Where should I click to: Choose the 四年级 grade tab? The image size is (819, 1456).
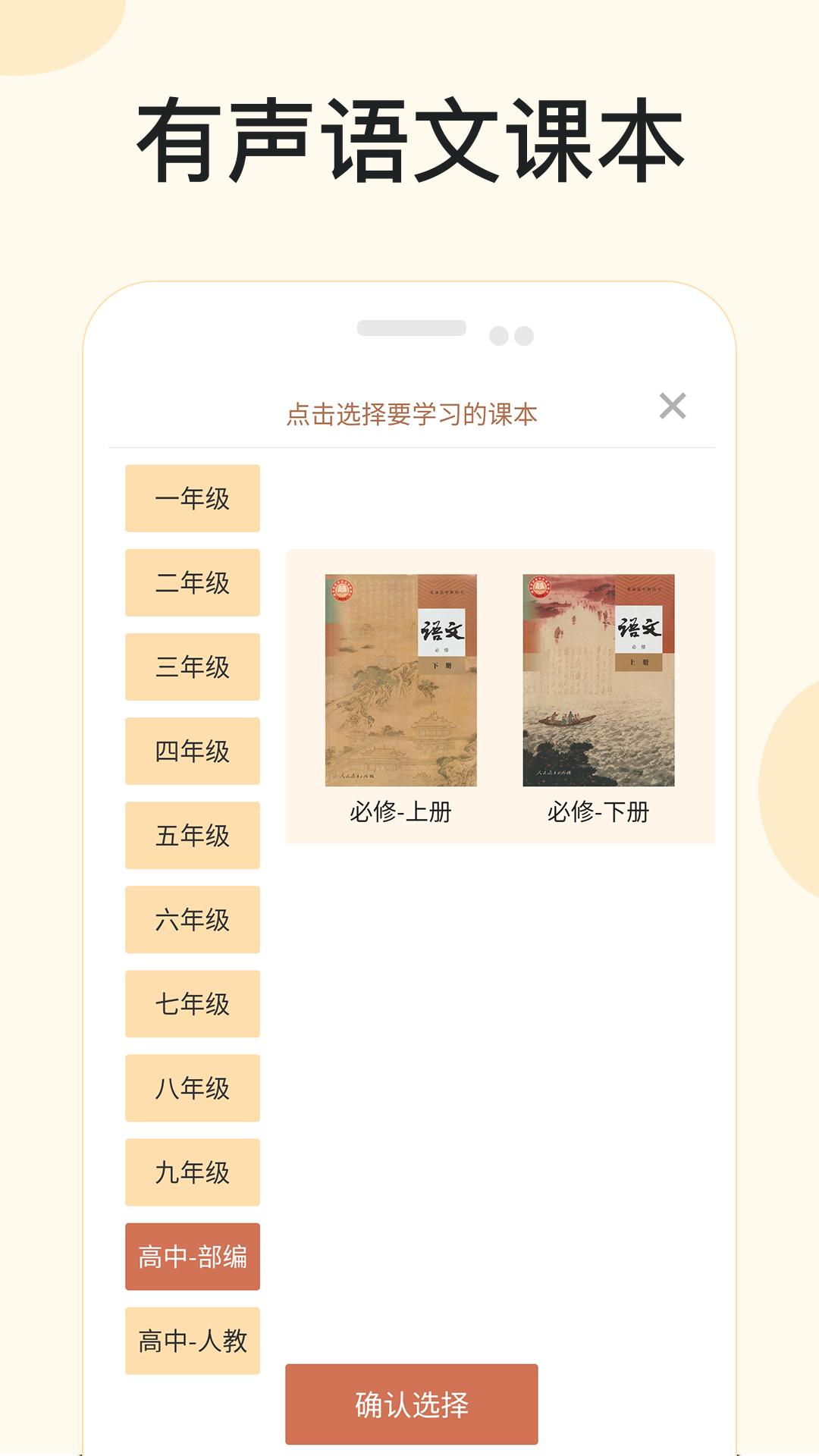click(192, 750)
